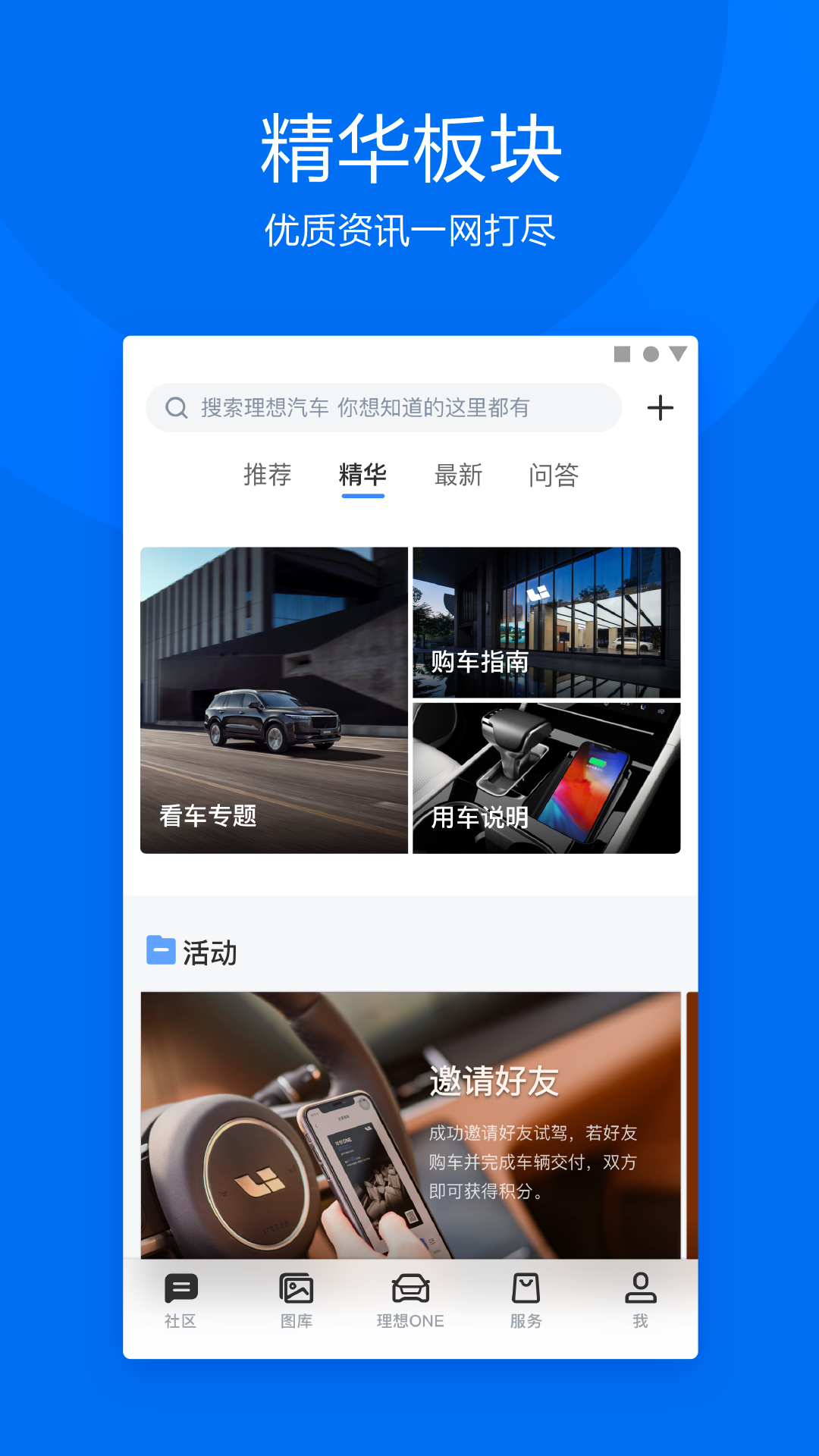The width and height of the screenshot is (819, 1456).
Task: Open the 看车专题 card
Action: pyautogui.click(x=273, y=700)
